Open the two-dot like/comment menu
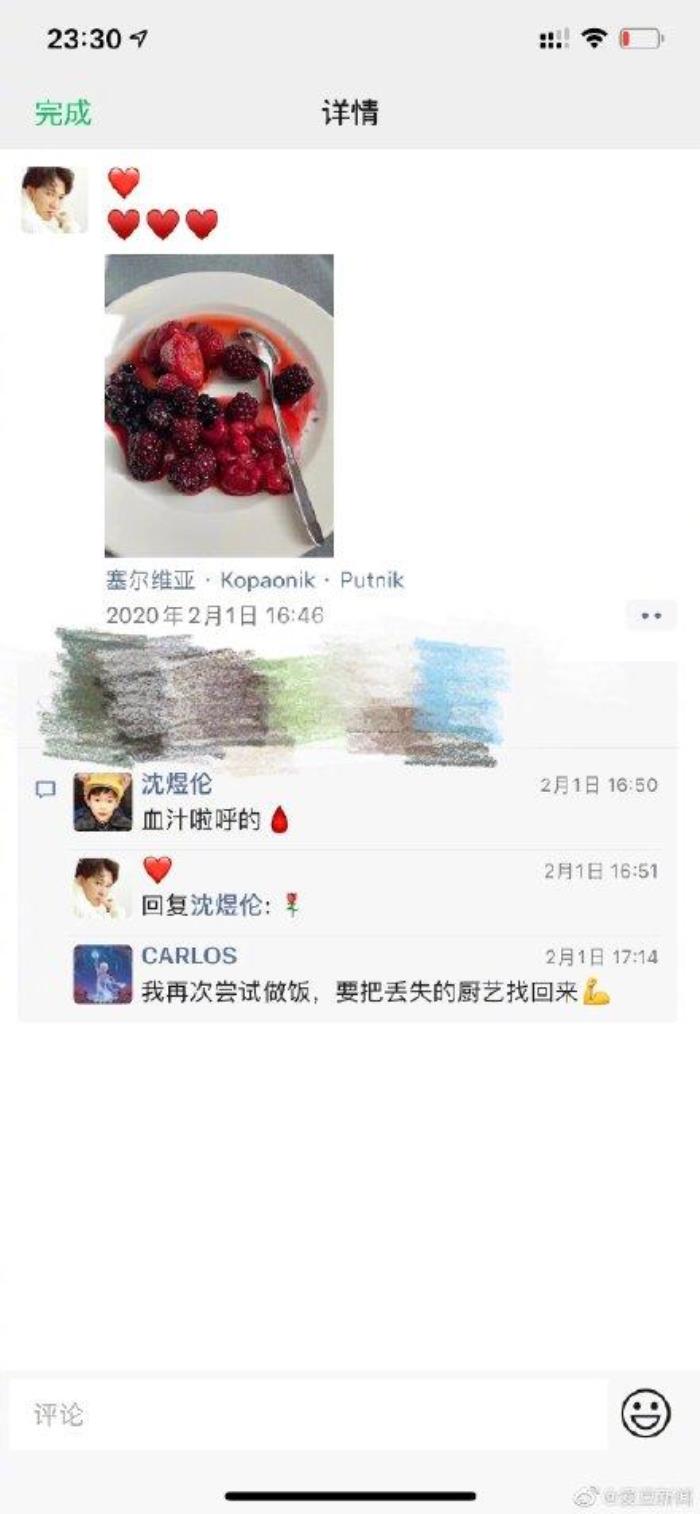 [x=651, y=615]
